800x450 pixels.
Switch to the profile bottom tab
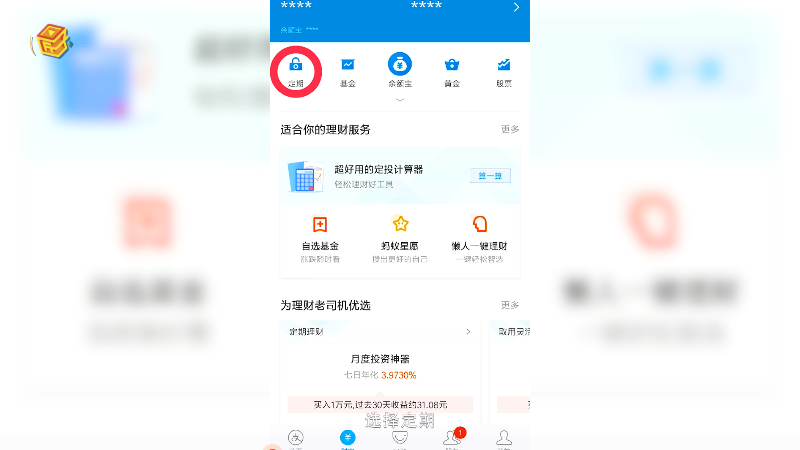click(505, 438)
